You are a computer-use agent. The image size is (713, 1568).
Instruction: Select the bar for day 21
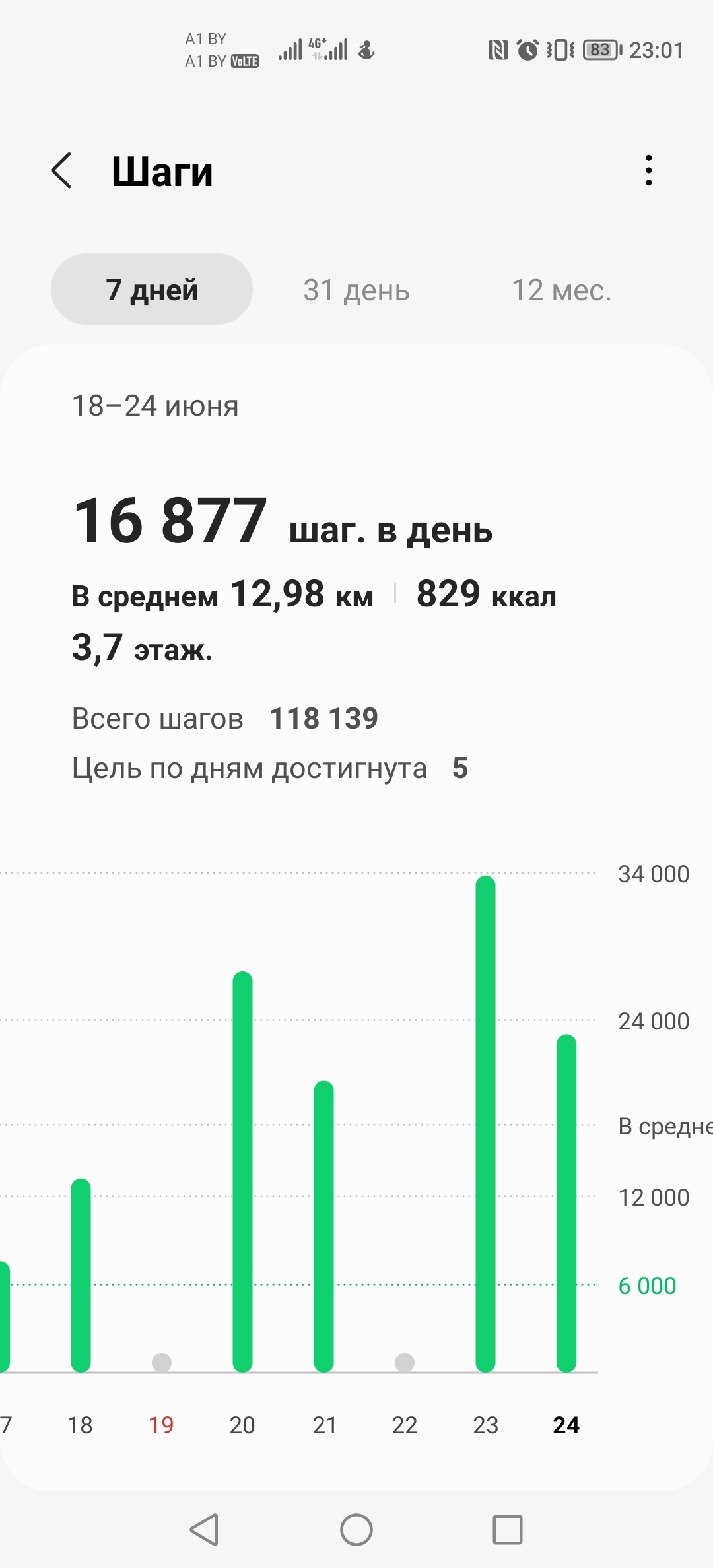323,1226
